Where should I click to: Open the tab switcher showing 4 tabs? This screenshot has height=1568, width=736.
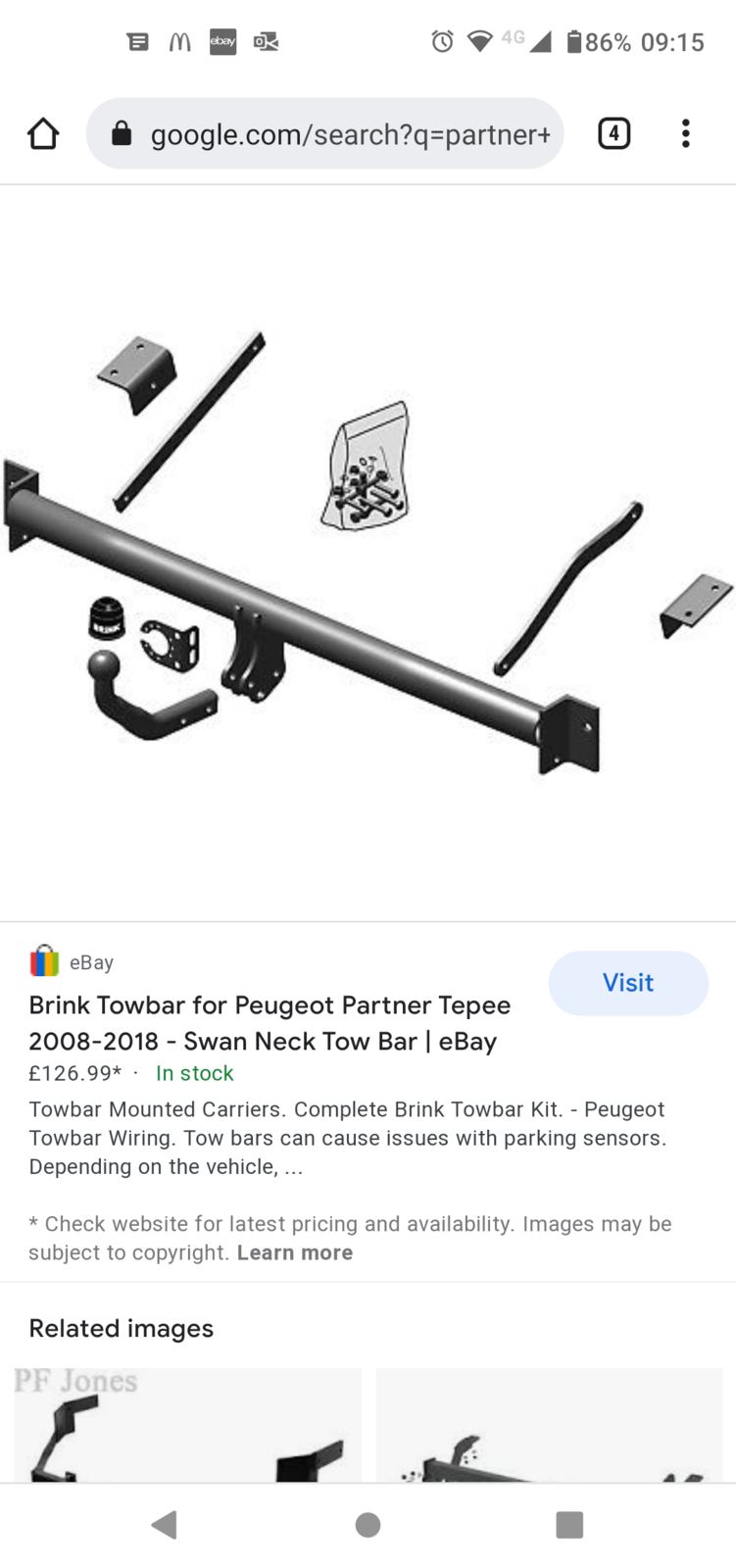point(613,133)
